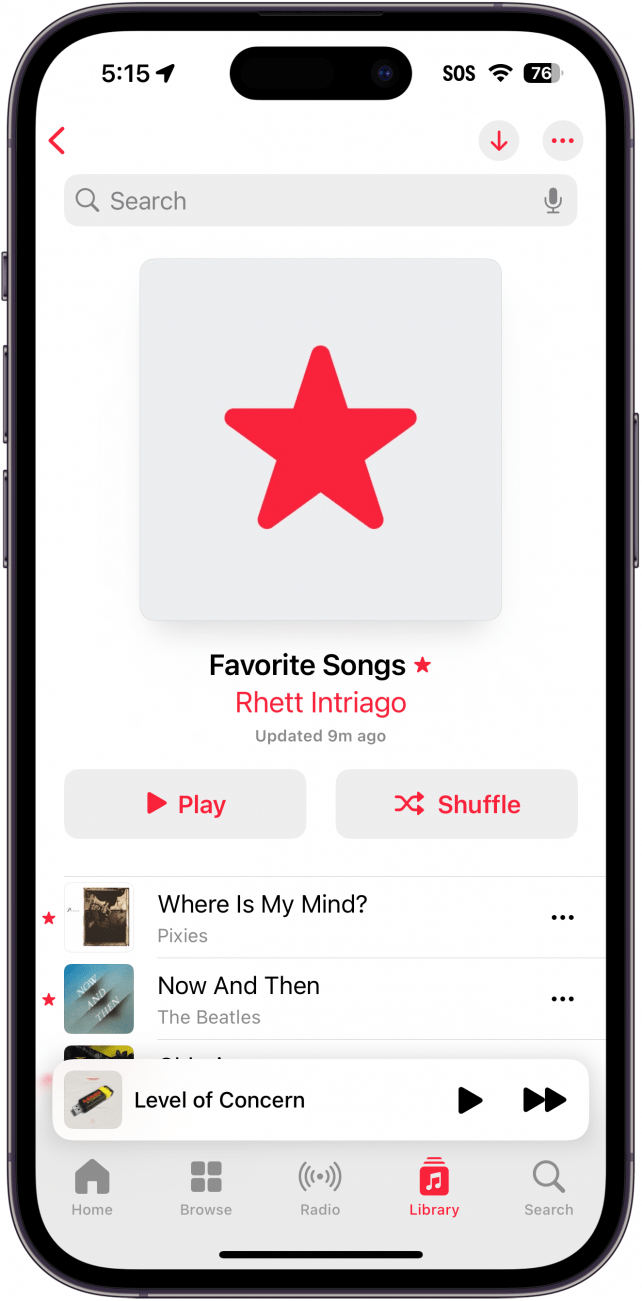Tap the playlist search field

(x=300, y=201)
